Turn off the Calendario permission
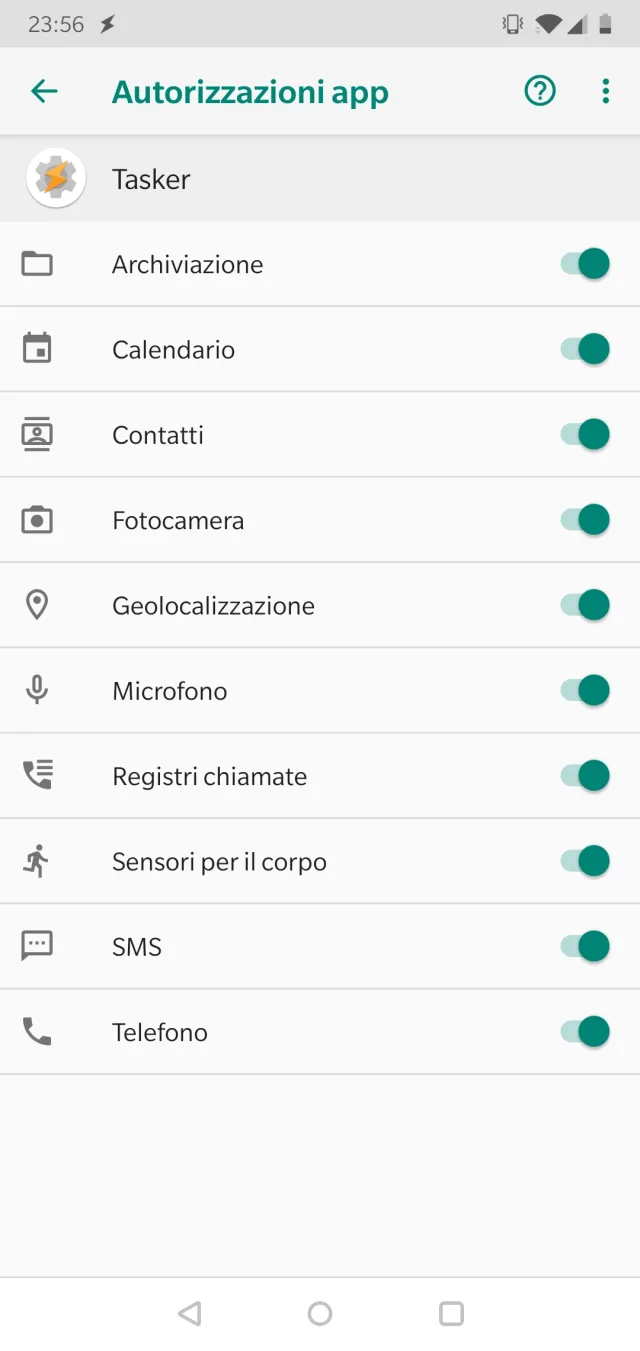Screen dimensions: 640x1351 point(585,349)
